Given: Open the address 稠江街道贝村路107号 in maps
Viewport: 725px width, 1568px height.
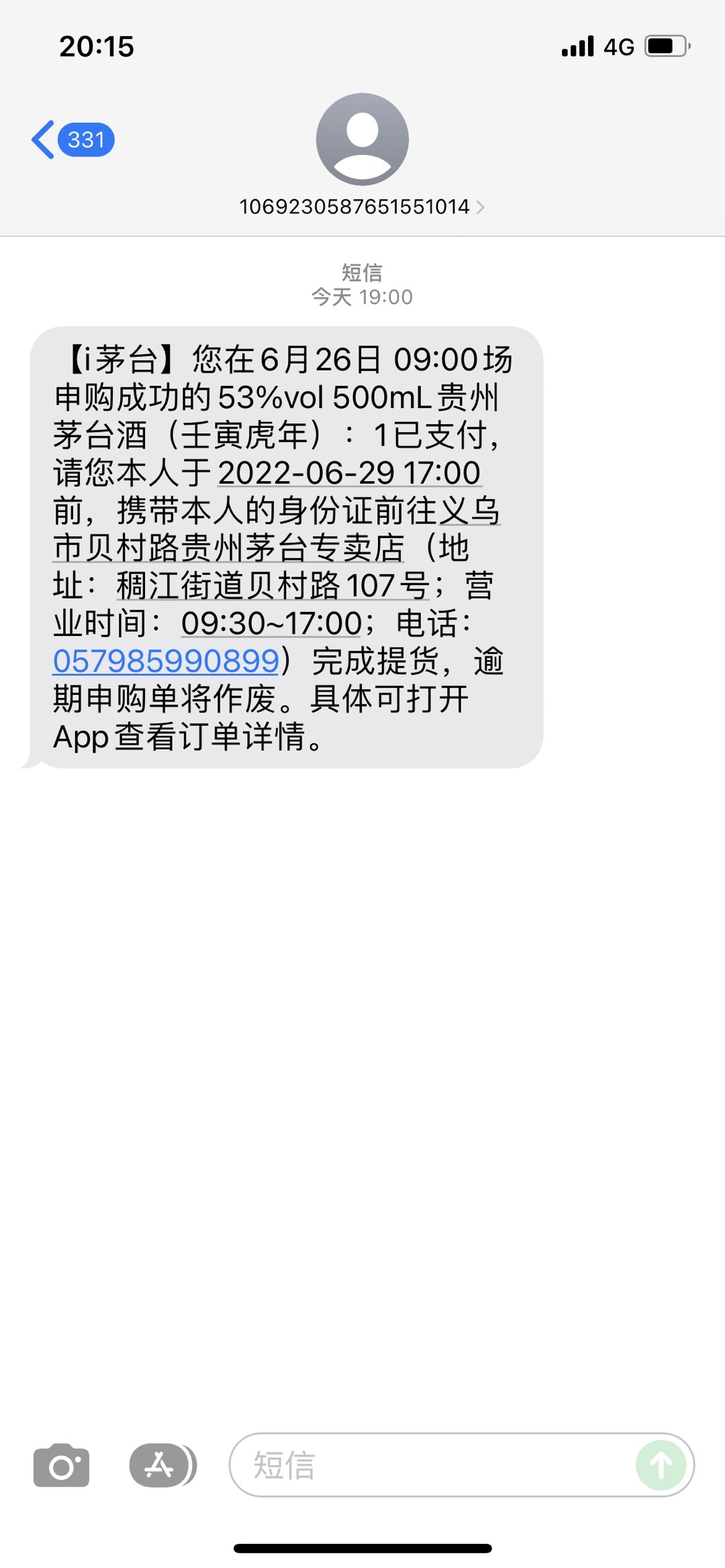Looking at the screenshot, I should click(273, 586).
